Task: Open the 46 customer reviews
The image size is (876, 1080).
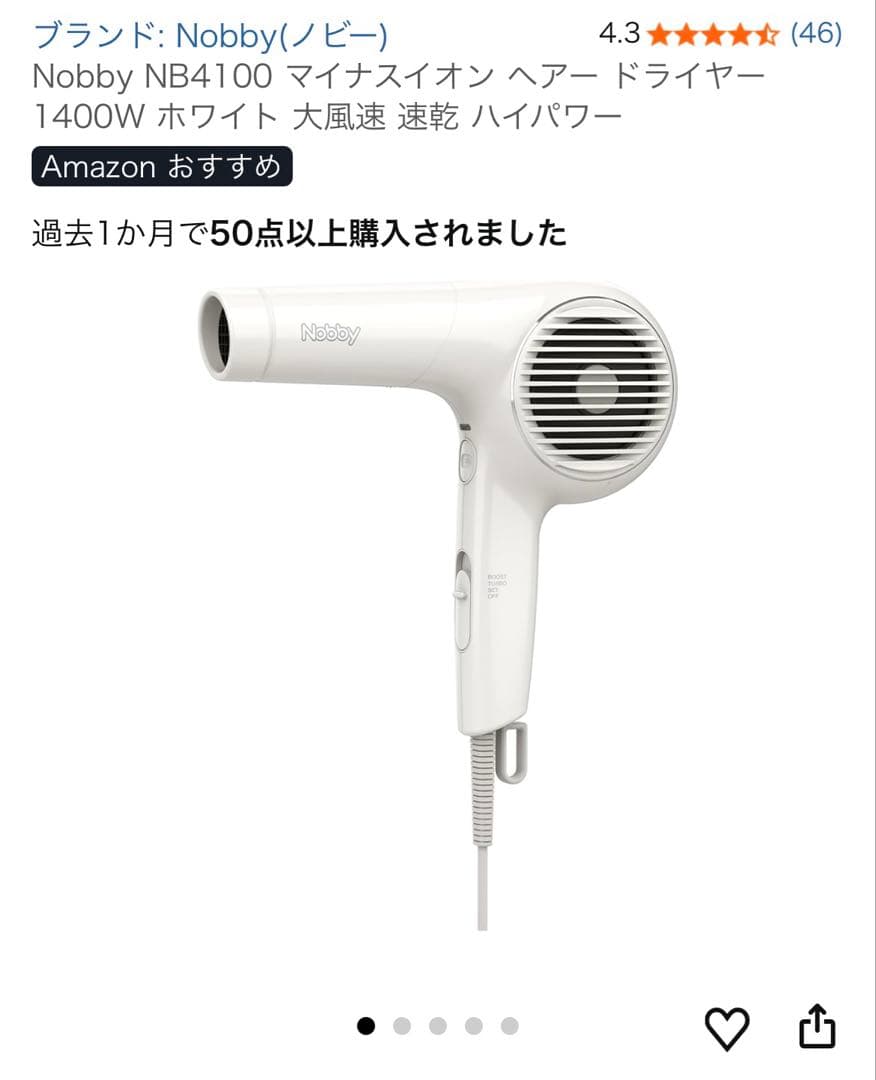Action: 816,34
